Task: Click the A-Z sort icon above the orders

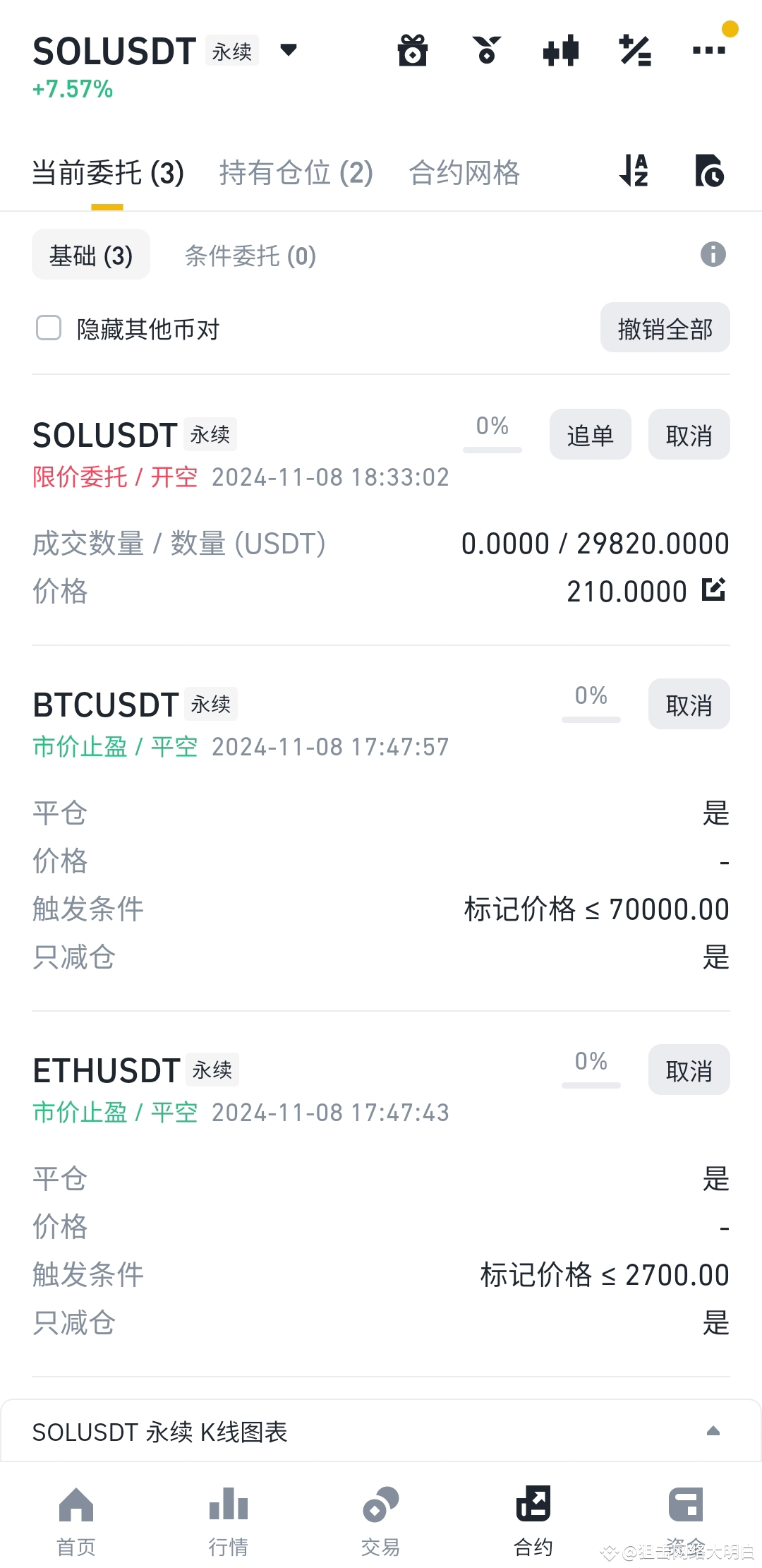Action: click(633, 172)
